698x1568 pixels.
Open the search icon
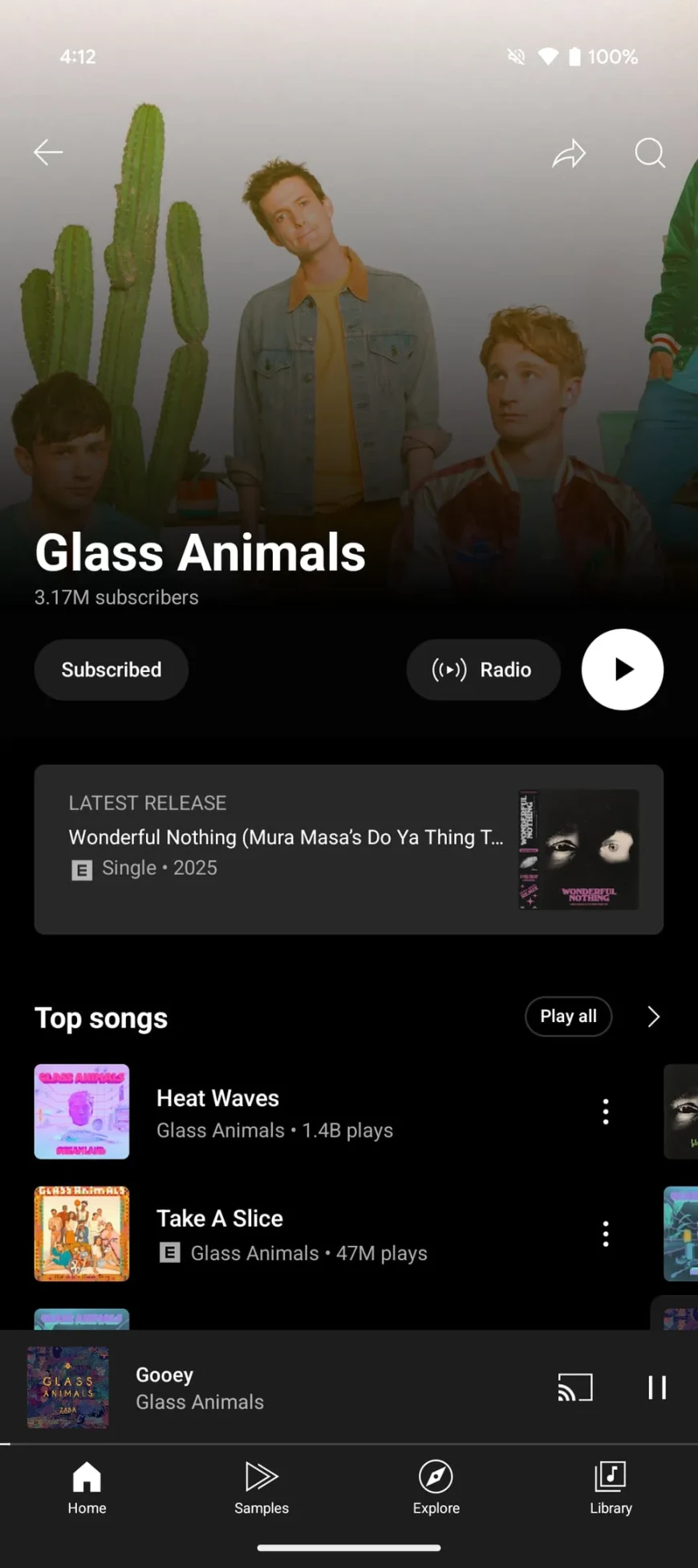[649, 153]
